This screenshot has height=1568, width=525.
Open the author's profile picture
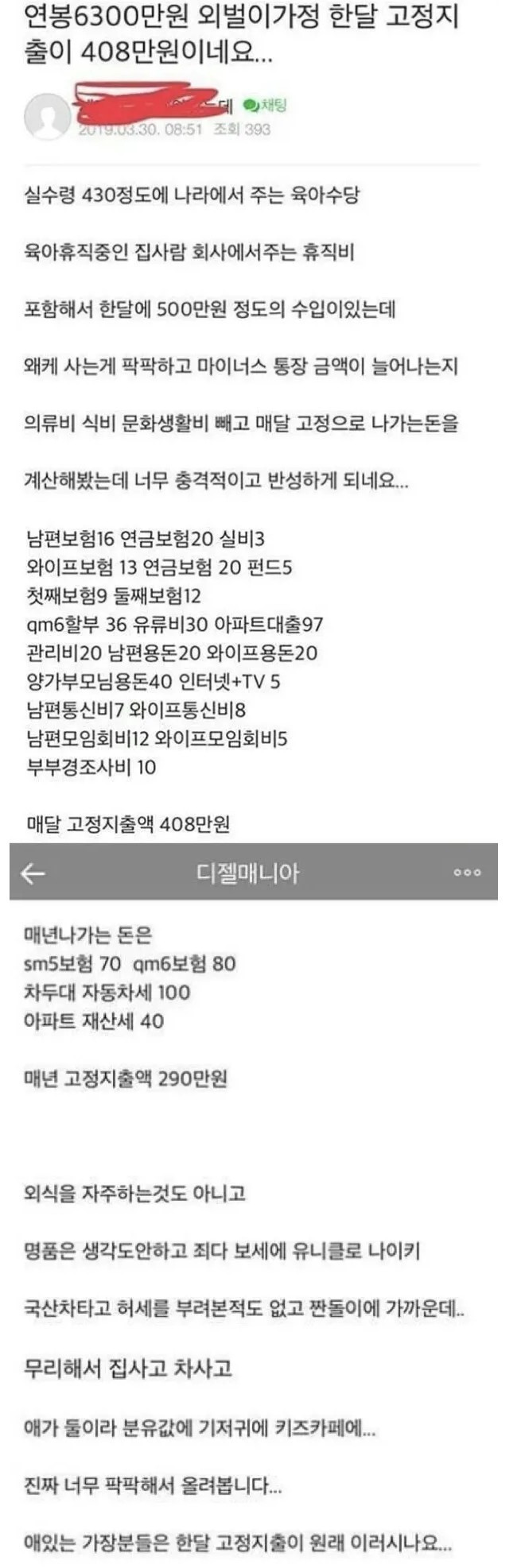pos(47,117)
